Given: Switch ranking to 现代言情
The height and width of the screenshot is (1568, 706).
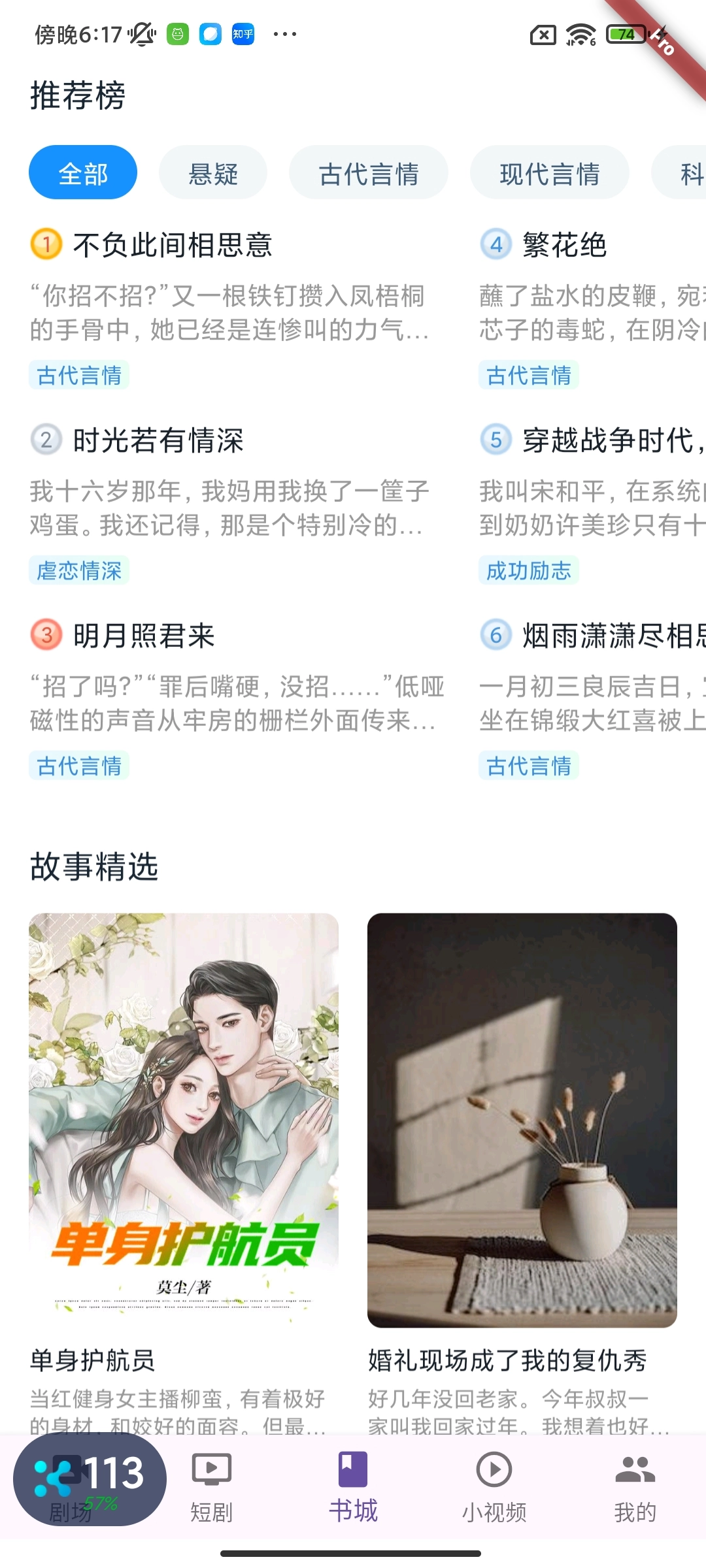Looking at the screenshot, I should (549, 173).
